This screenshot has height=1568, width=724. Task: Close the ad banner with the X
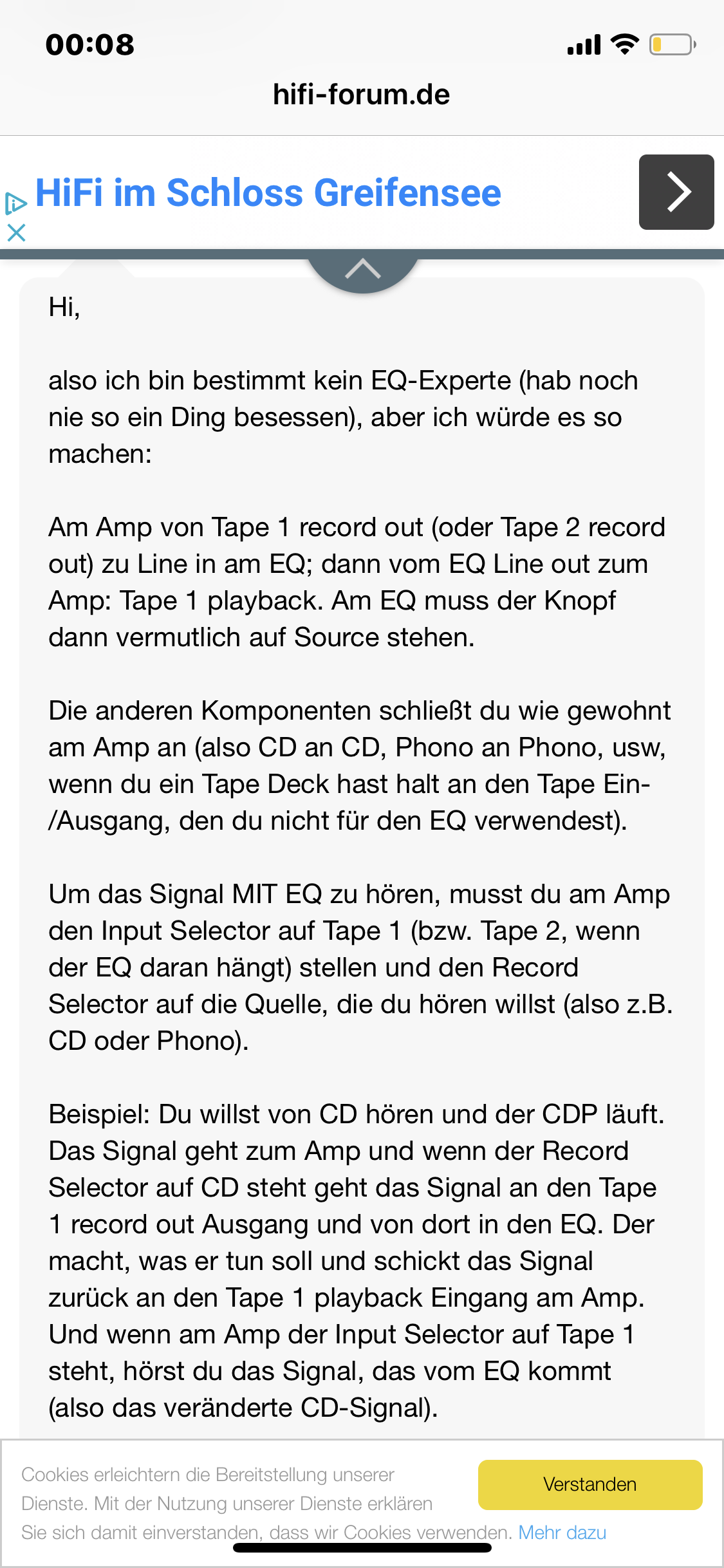click(x=16, y=232)
